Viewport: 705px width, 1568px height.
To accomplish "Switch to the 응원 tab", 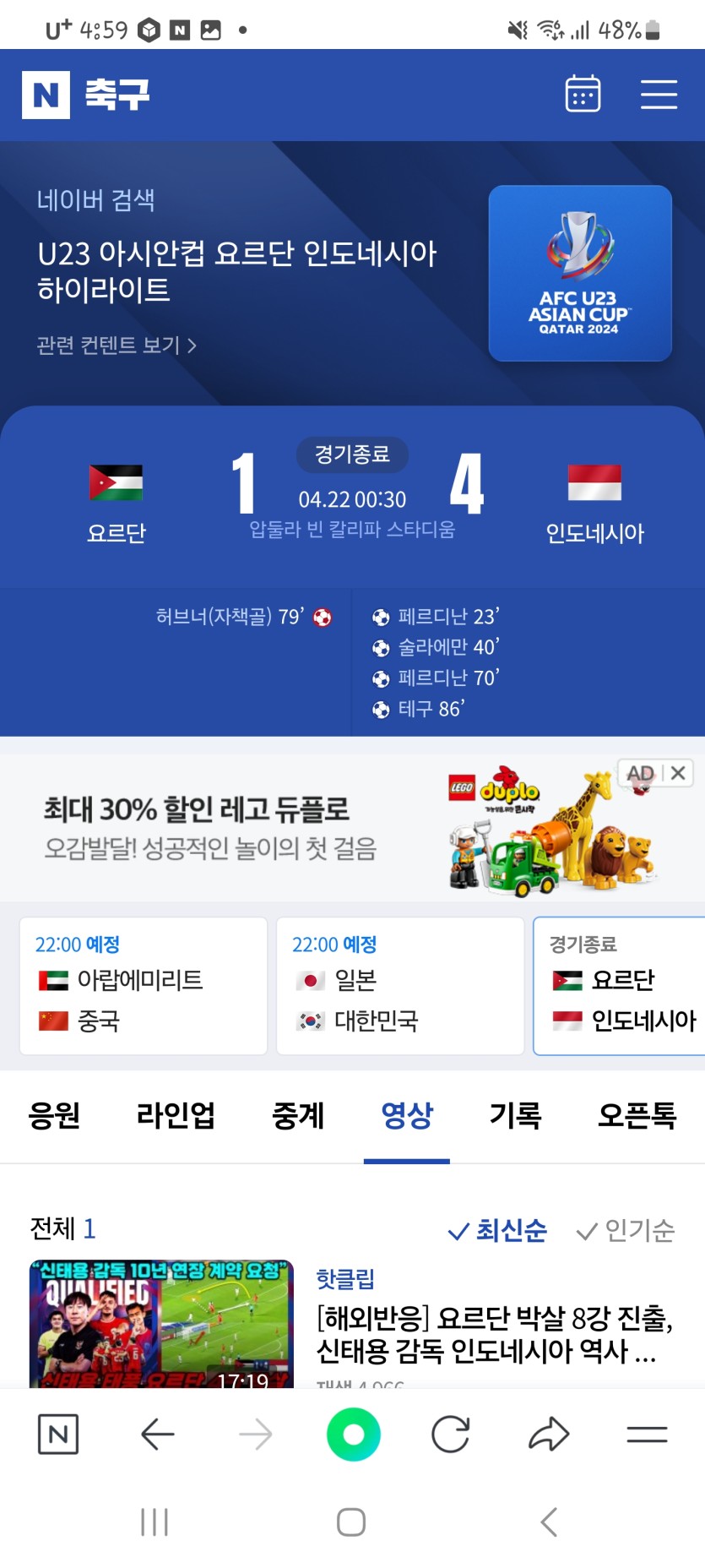I will coord(54,1116).
